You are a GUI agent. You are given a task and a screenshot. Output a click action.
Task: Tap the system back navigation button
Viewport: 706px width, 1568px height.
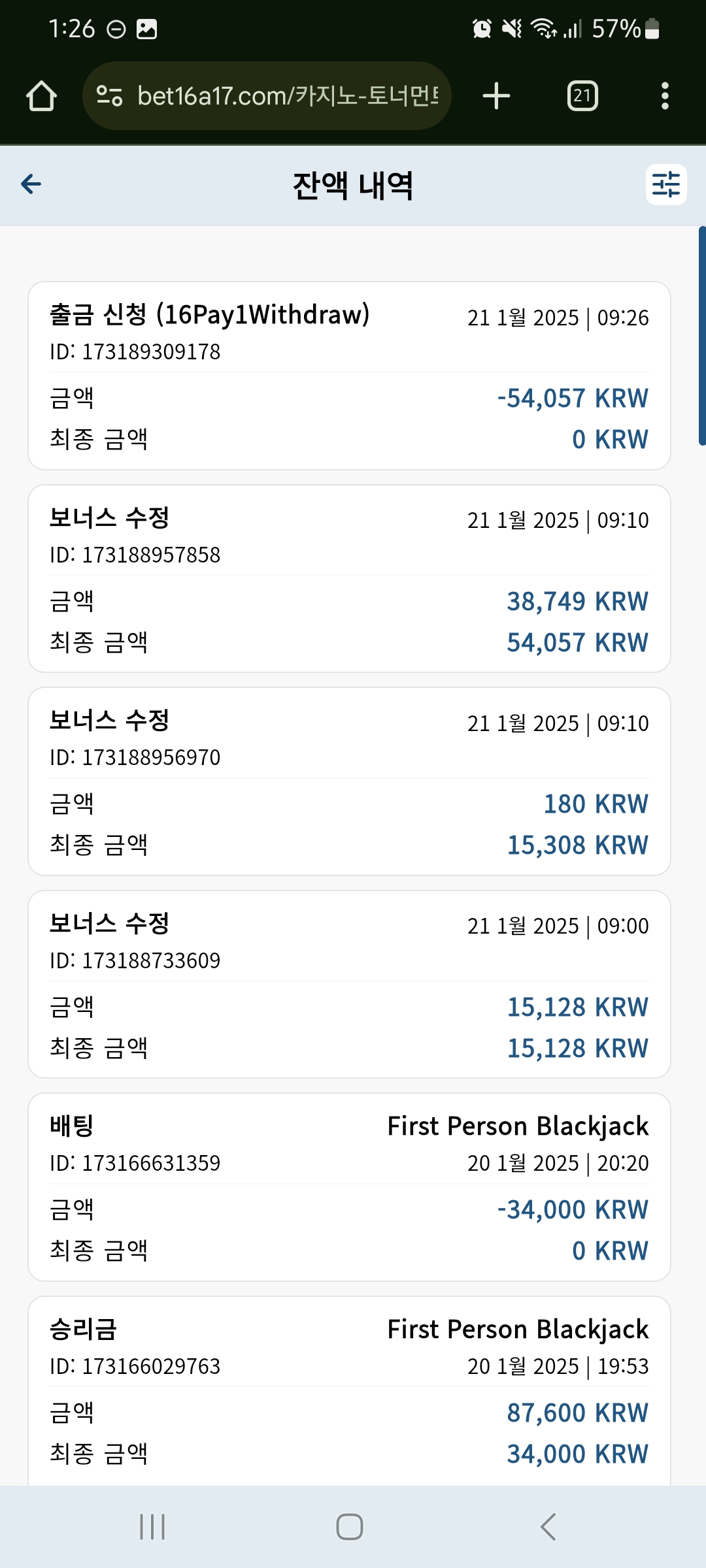(x=548, y=1527)
